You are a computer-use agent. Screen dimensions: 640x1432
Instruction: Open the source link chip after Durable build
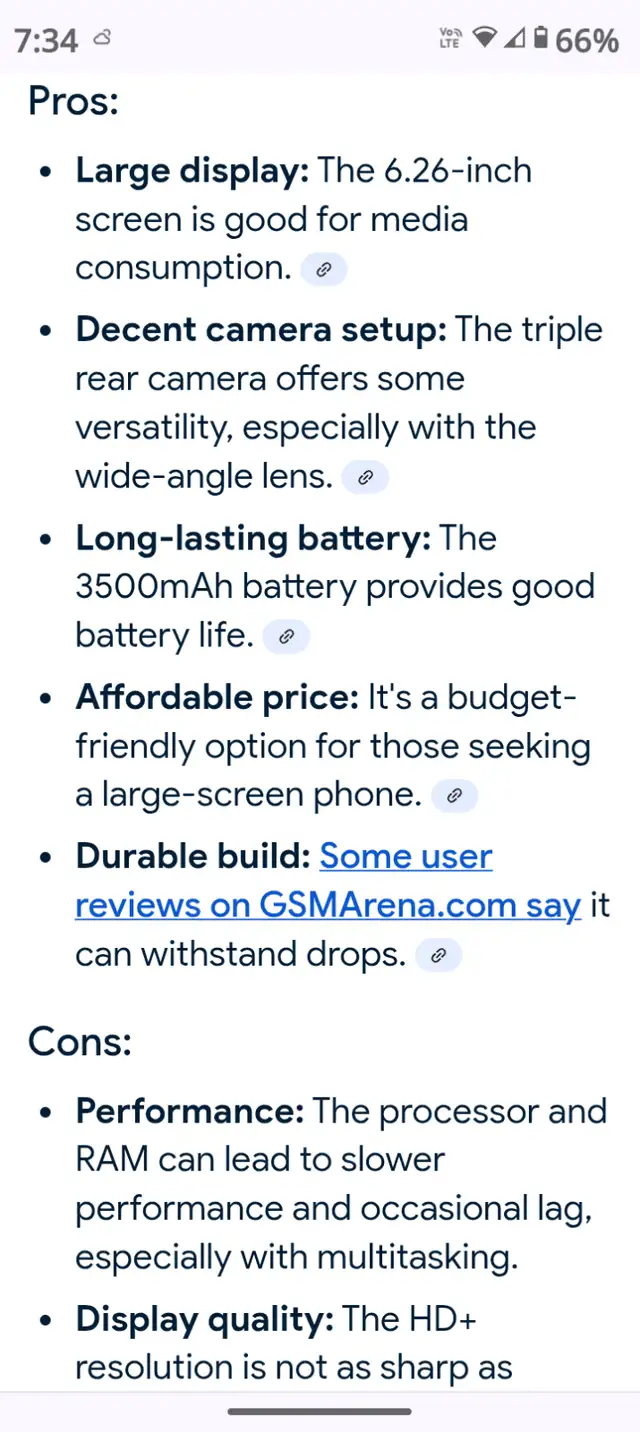438,956
